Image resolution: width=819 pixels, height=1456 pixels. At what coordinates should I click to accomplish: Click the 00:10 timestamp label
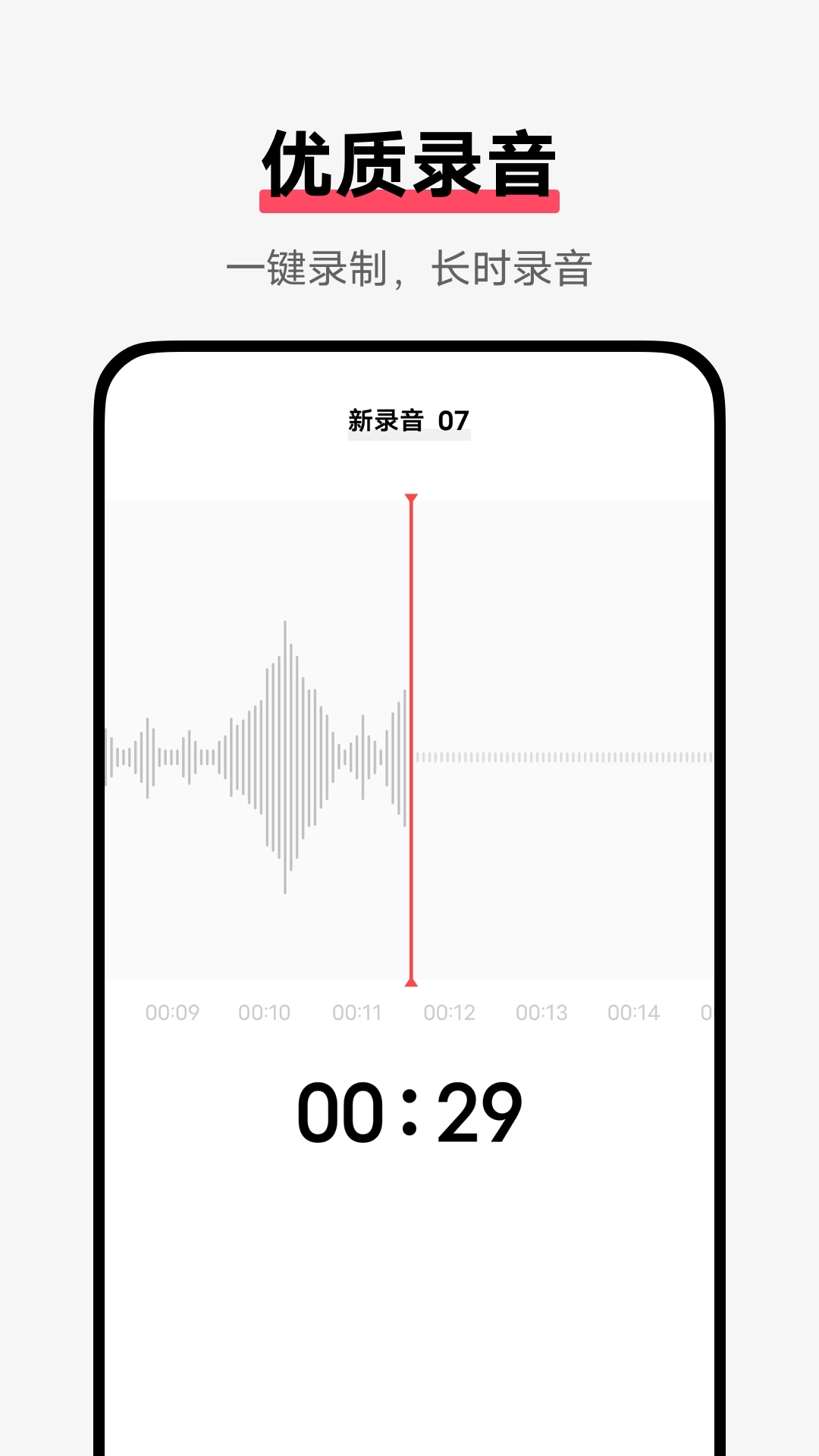pos(265,1012)
